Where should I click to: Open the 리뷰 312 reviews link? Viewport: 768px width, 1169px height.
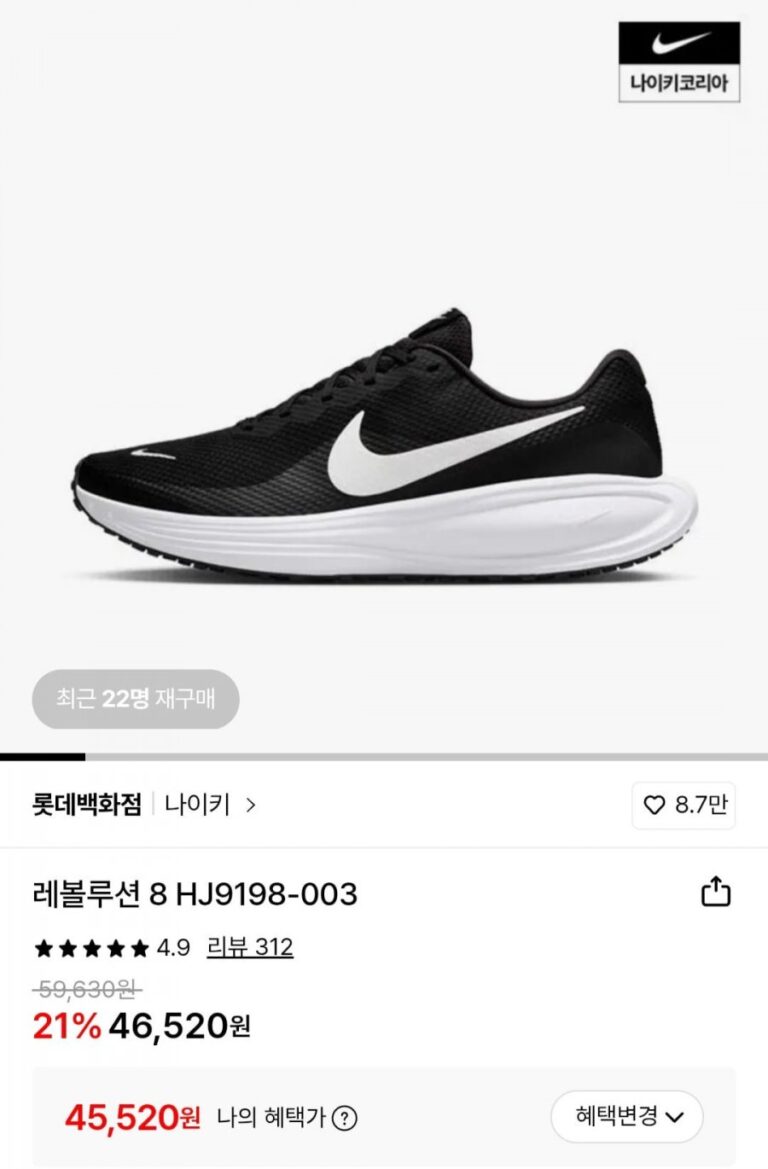tap(250, 947)
